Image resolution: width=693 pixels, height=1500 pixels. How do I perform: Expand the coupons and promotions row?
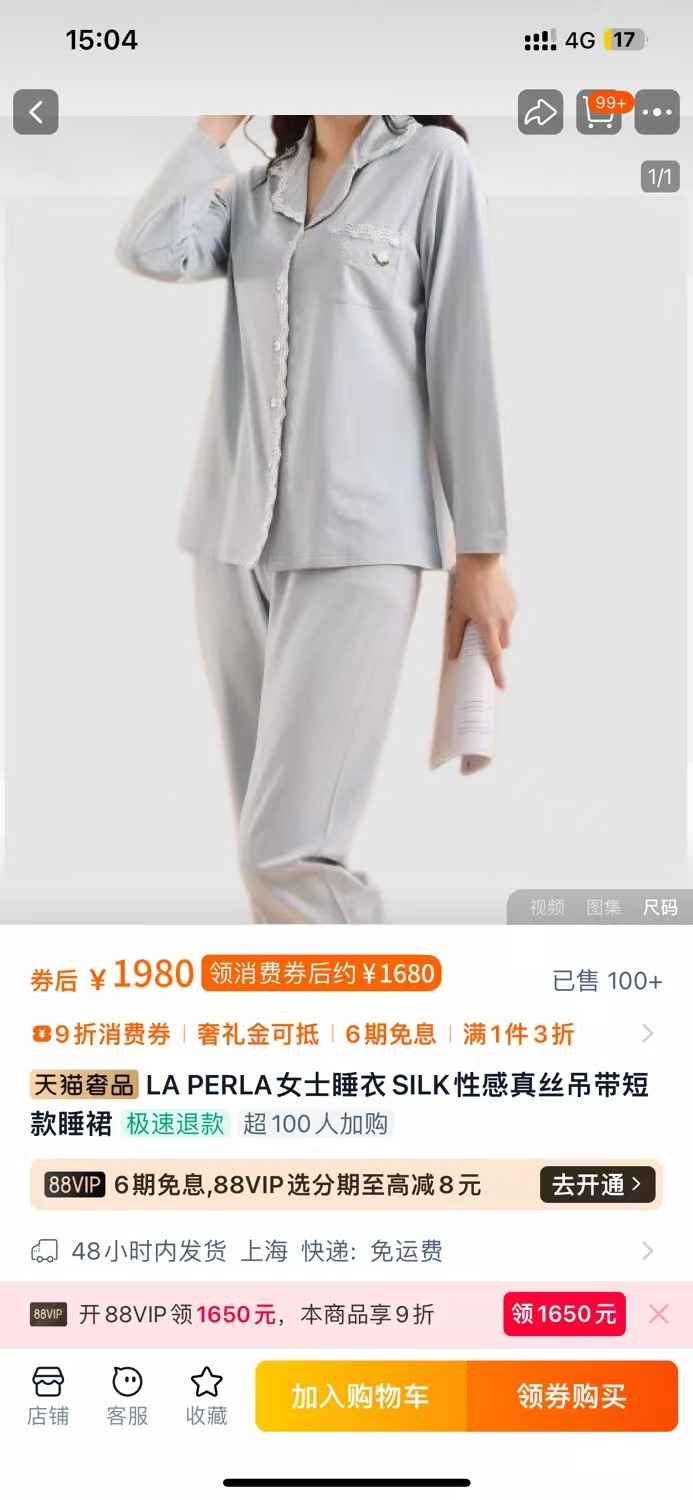647,1033
